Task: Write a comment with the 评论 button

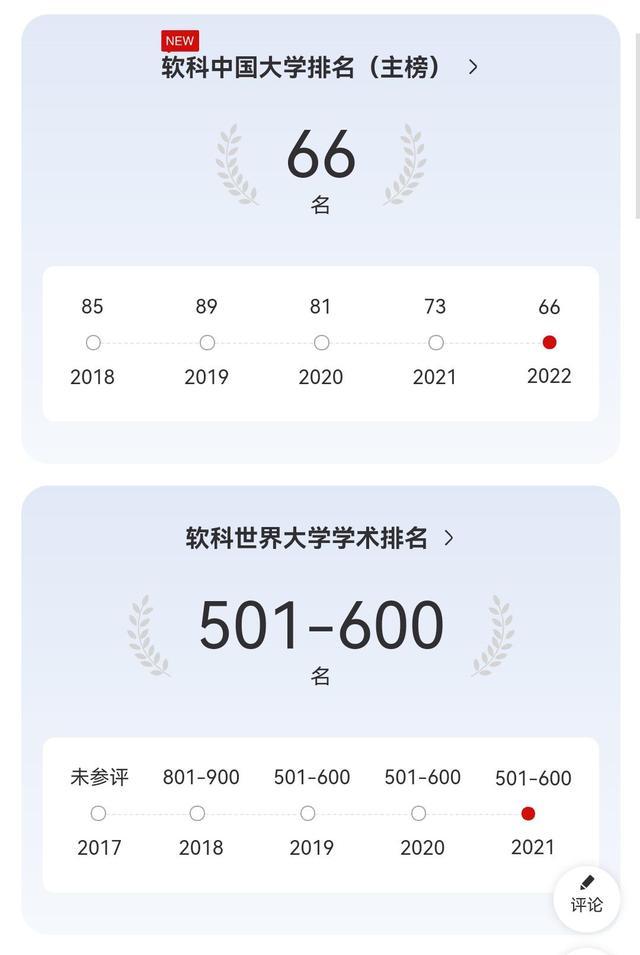Action: (x=587, y=896)
